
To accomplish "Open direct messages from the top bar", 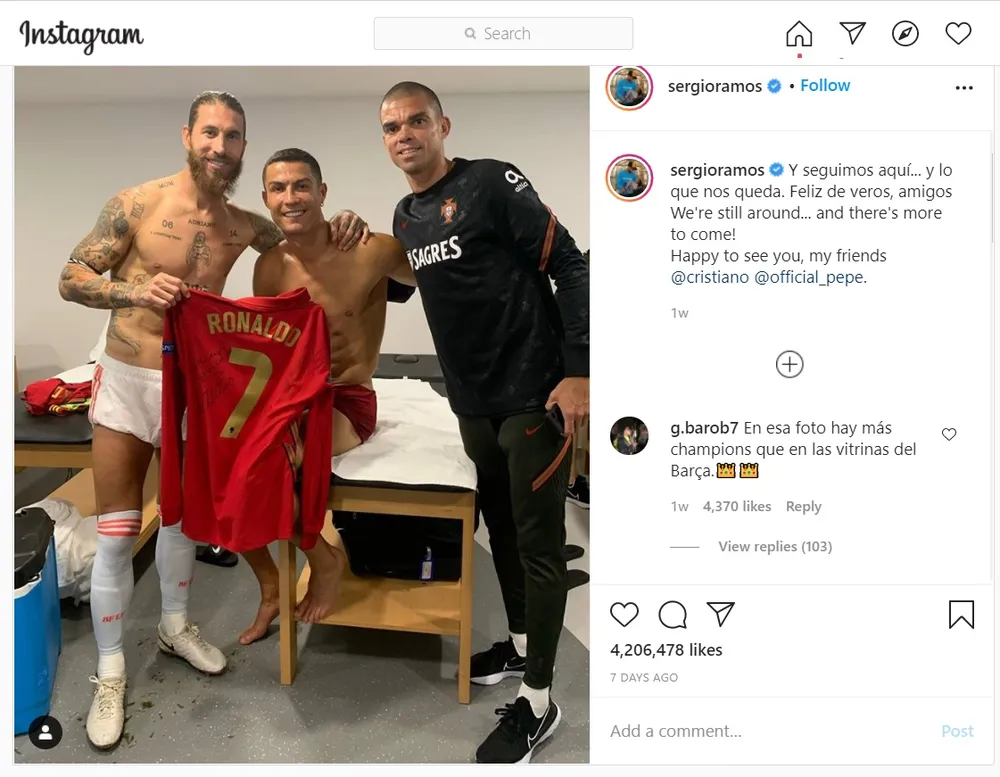I will [x=852, y=34].
